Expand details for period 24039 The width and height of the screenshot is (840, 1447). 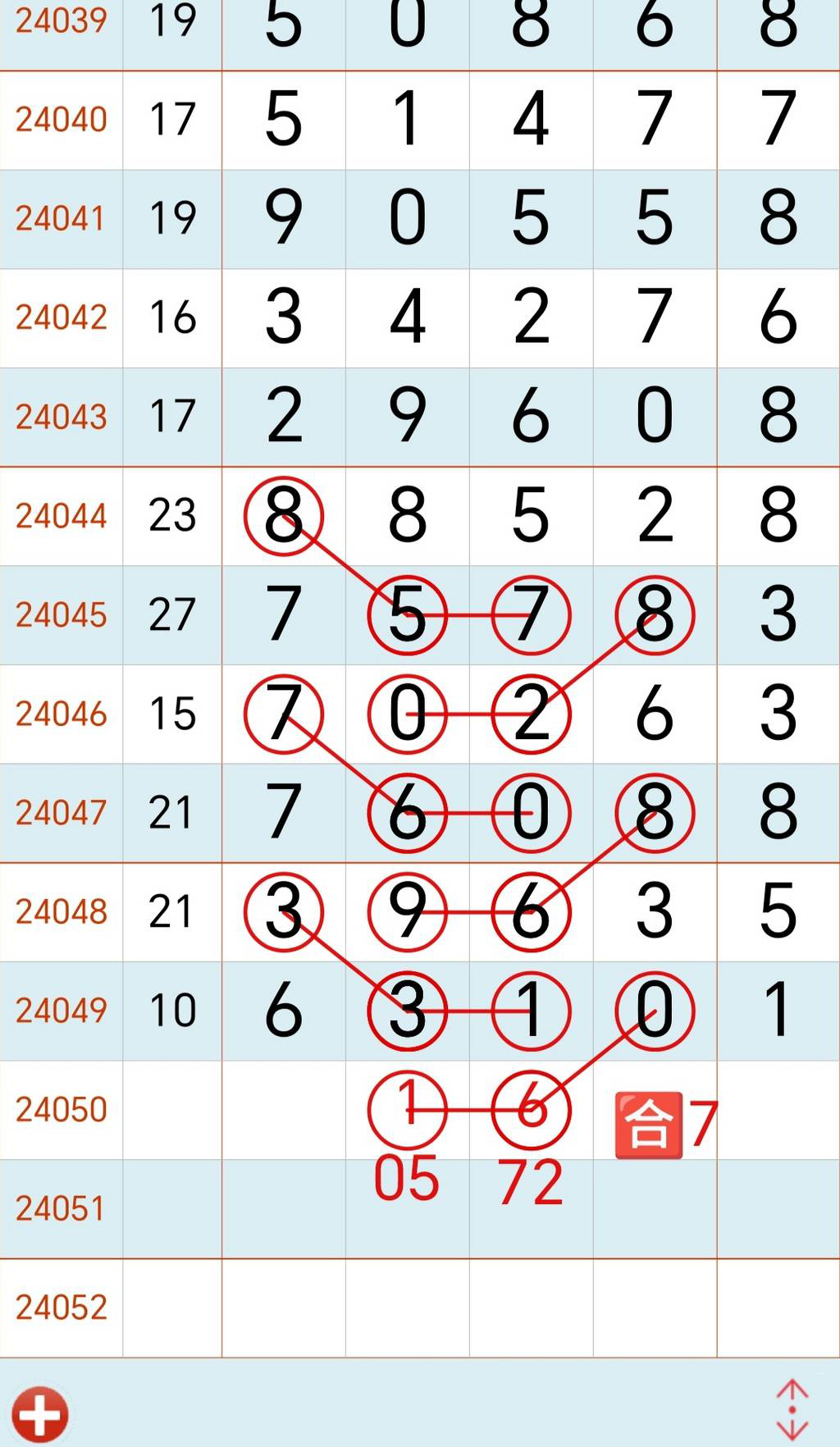[62, 23]
